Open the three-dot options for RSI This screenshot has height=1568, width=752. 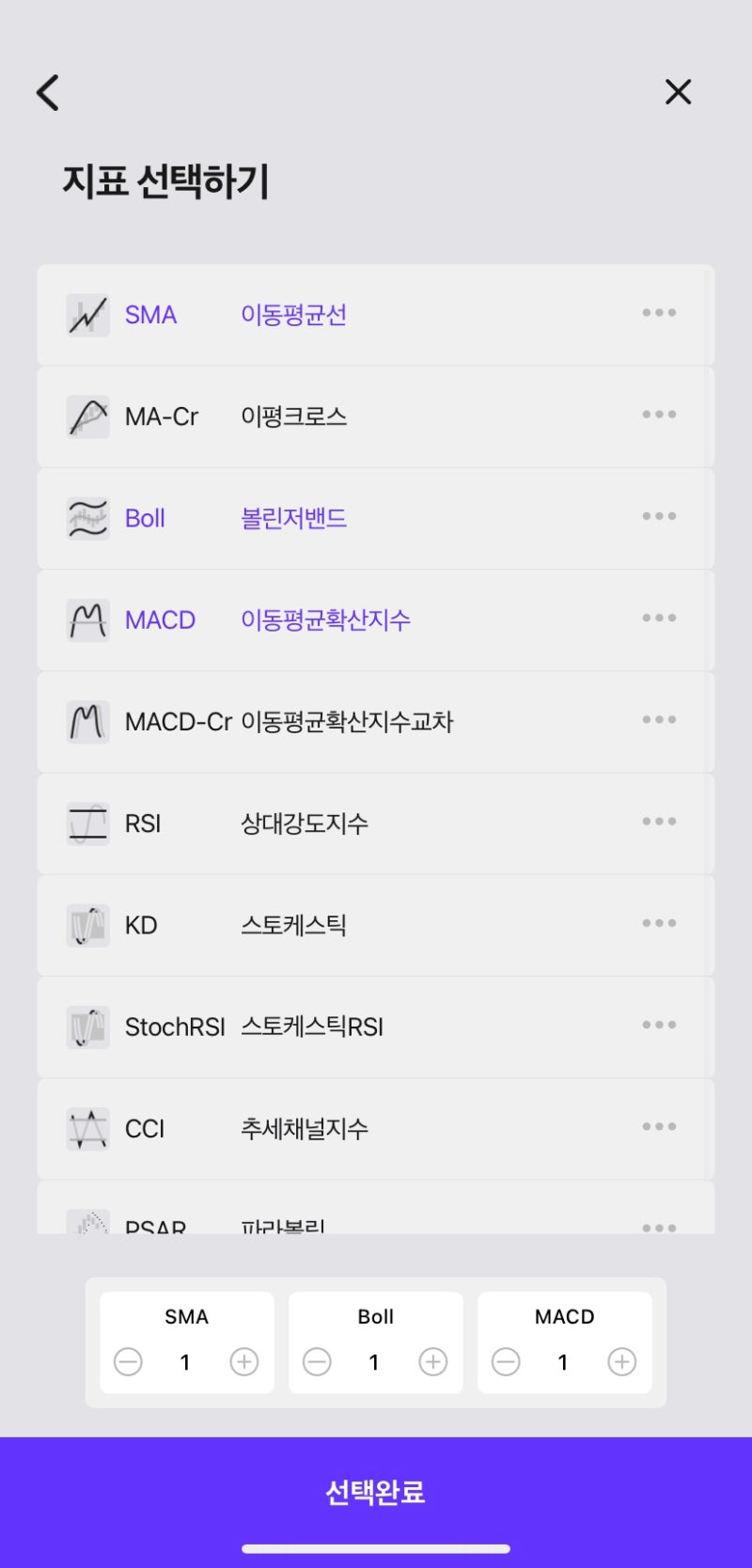click(x=659, y=822)
